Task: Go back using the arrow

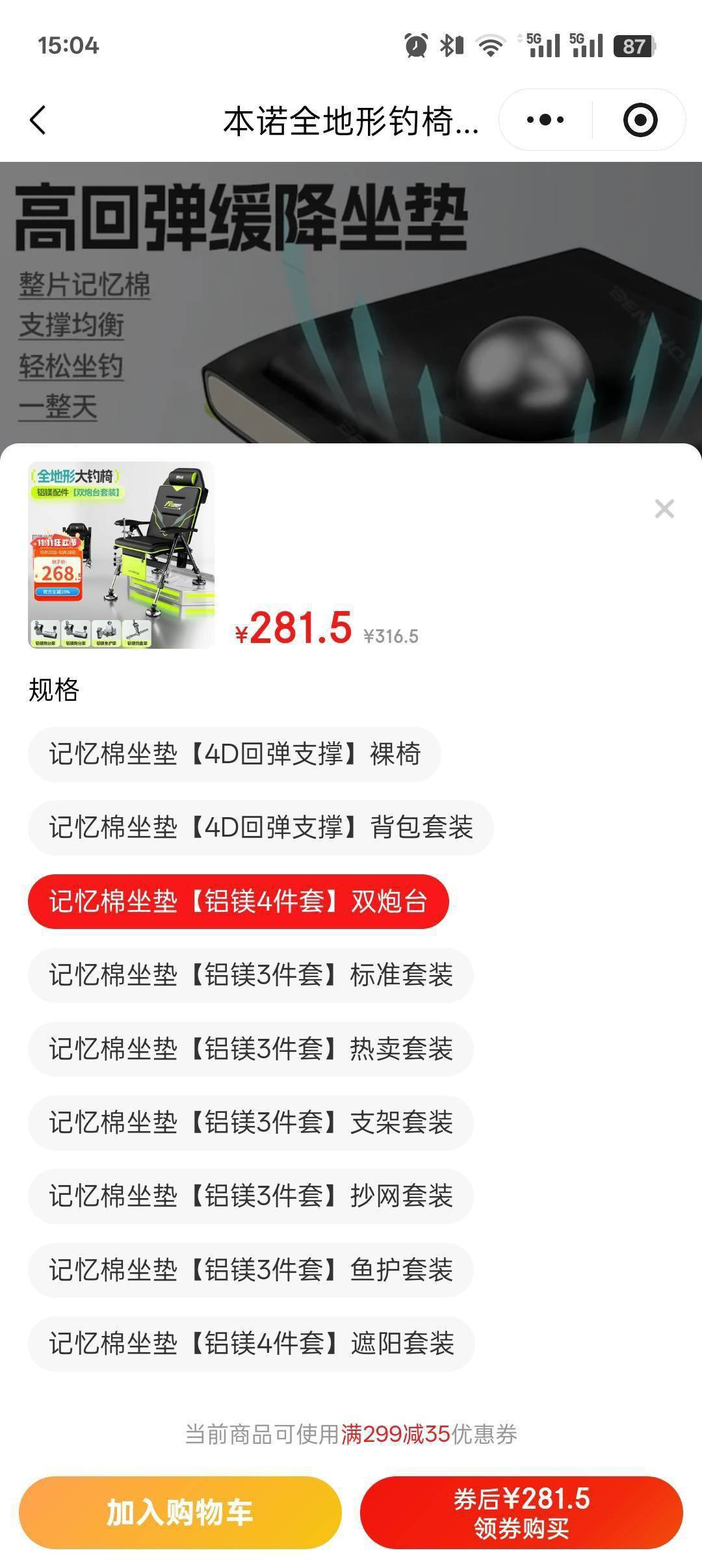Action: [38, 120]
